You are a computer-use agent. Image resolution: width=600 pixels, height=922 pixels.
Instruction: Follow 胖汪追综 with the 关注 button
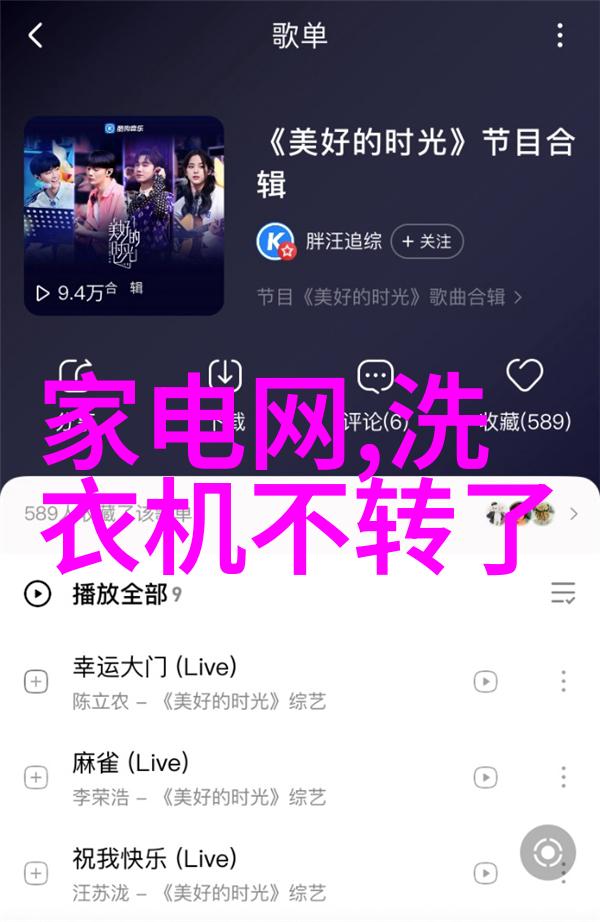pyautogui.click(x=425, y=241)
